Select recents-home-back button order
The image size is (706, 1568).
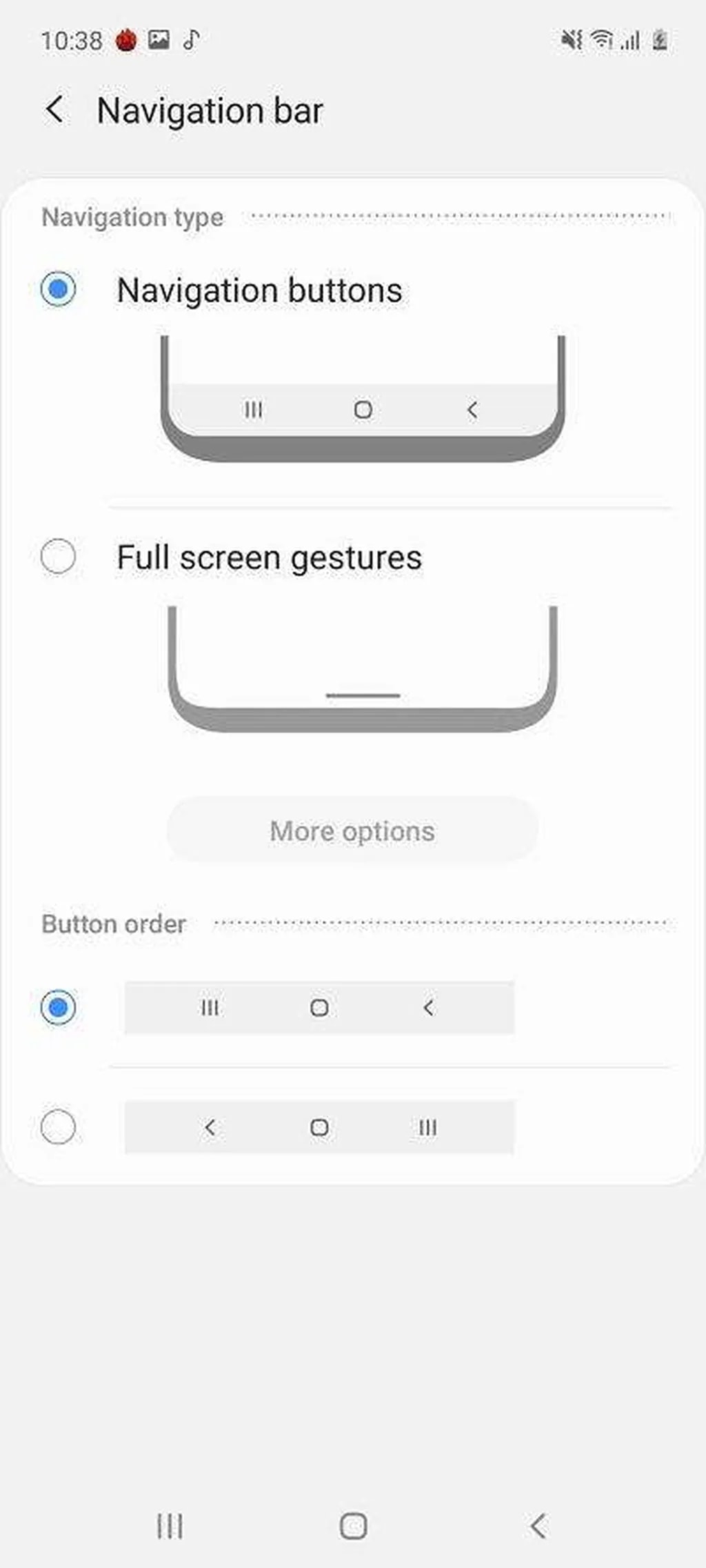pyautogui.click(x=59, y=1008)
